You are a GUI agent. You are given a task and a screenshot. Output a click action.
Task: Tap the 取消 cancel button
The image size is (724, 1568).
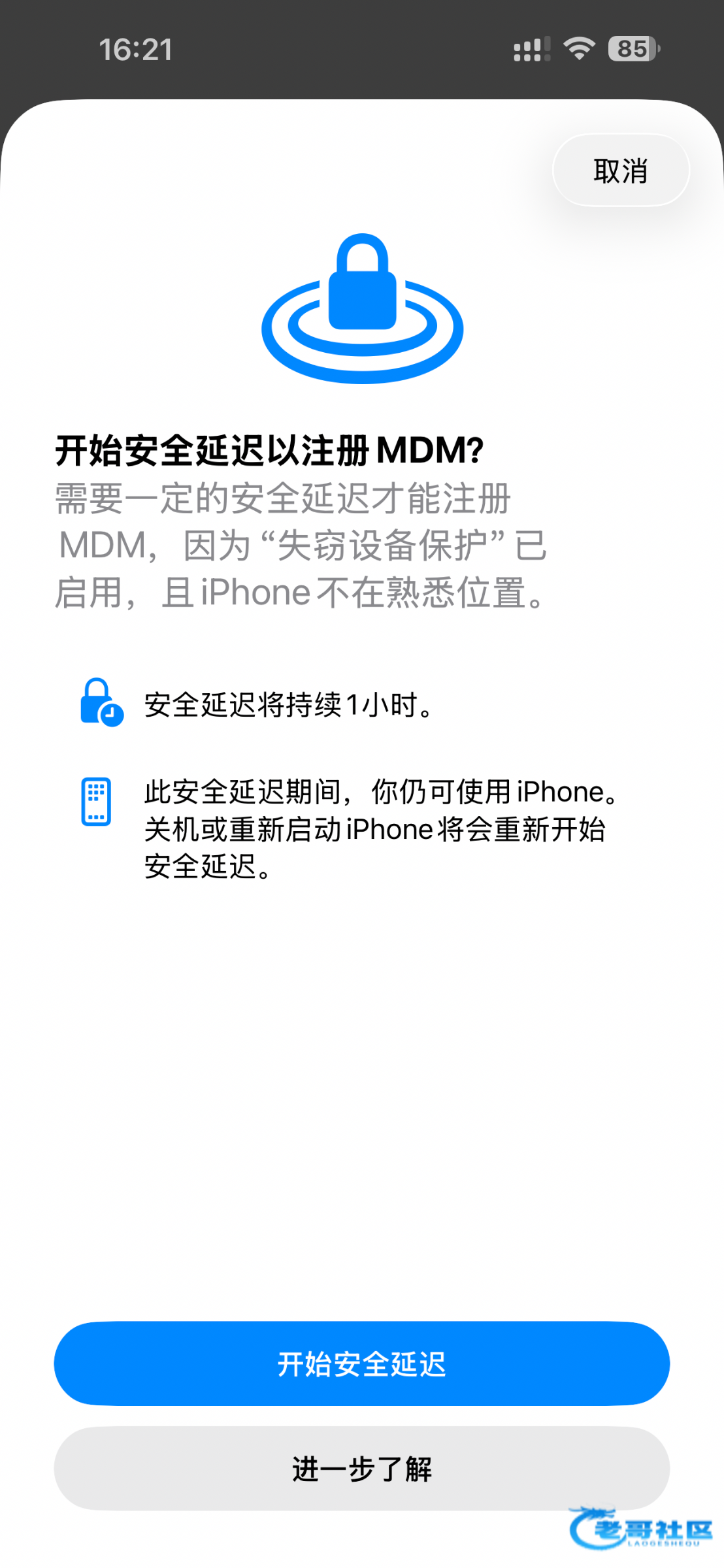(x=621, y=171)
